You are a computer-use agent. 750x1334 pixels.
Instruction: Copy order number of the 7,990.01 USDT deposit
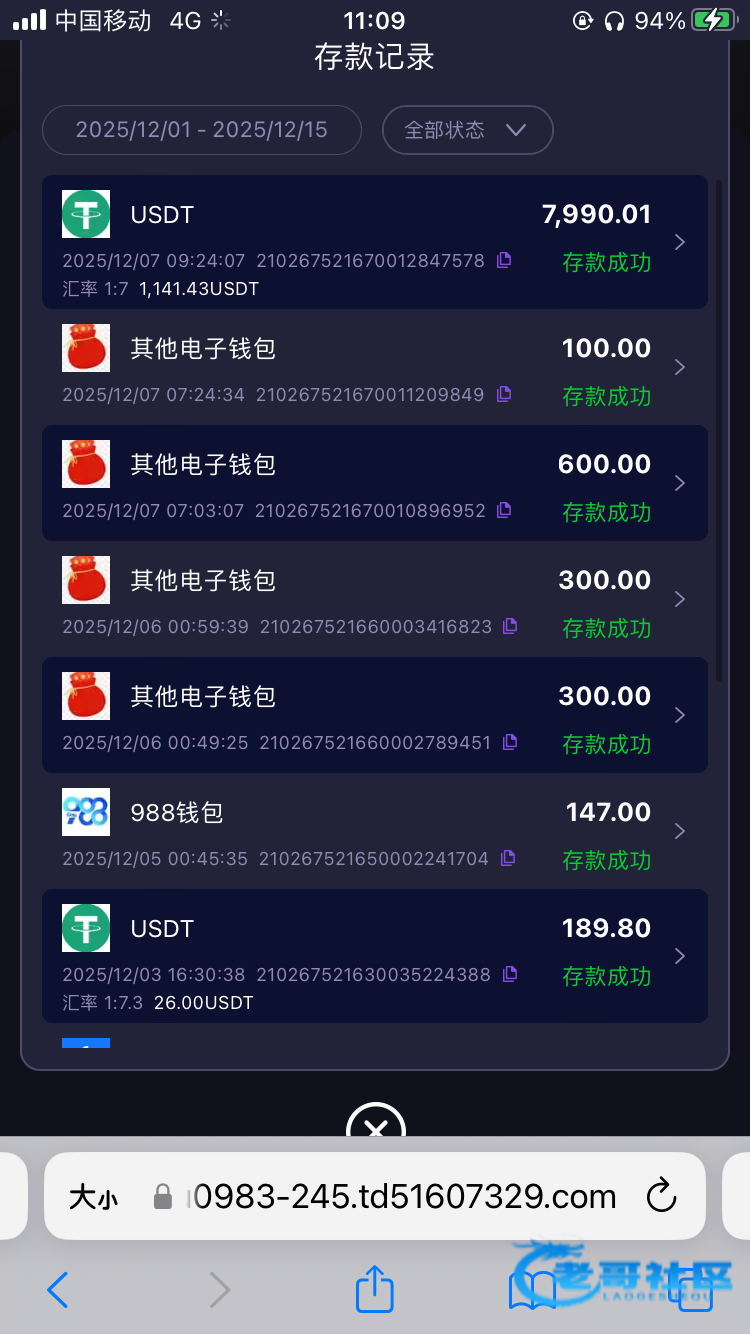(505, 260)
